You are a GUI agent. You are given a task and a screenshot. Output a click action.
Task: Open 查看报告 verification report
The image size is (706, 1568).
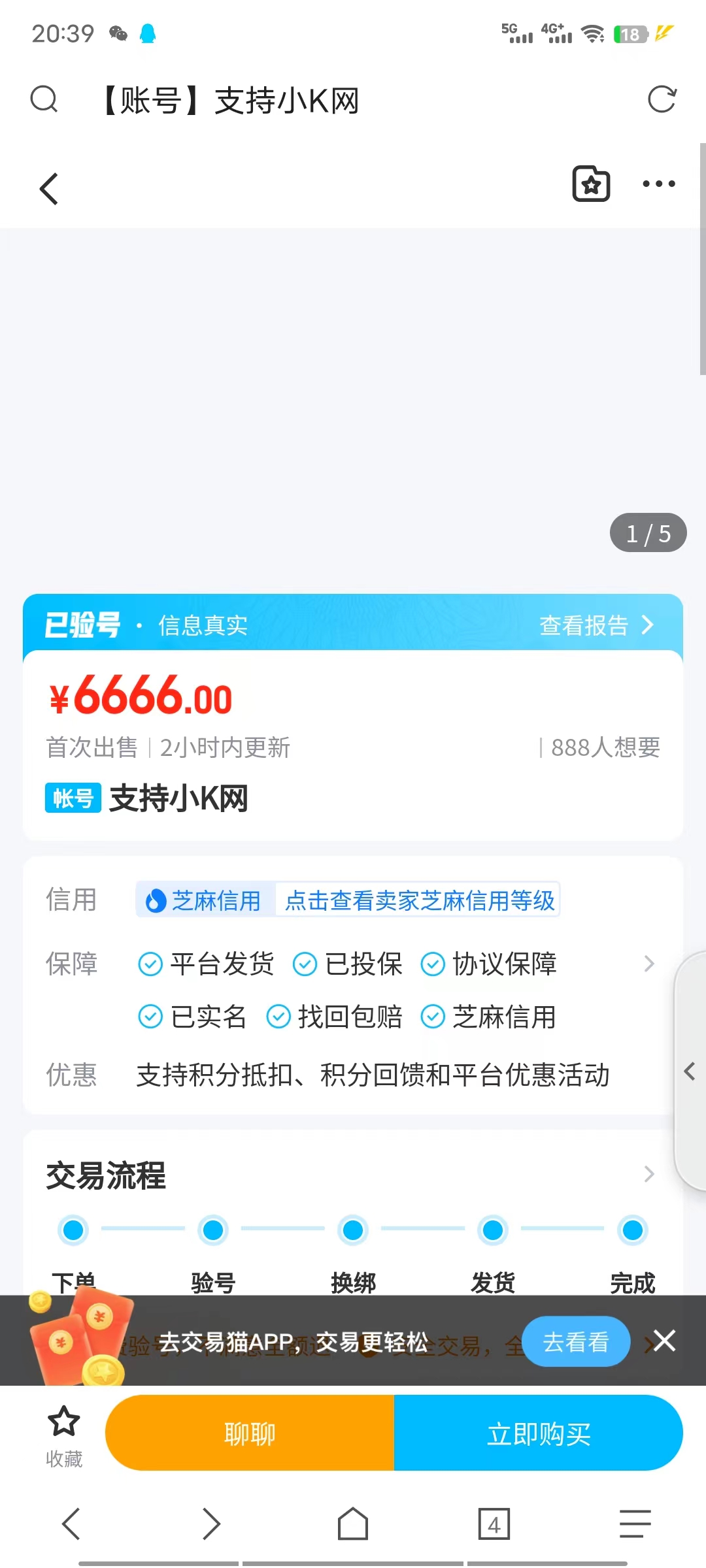[596, 625]
